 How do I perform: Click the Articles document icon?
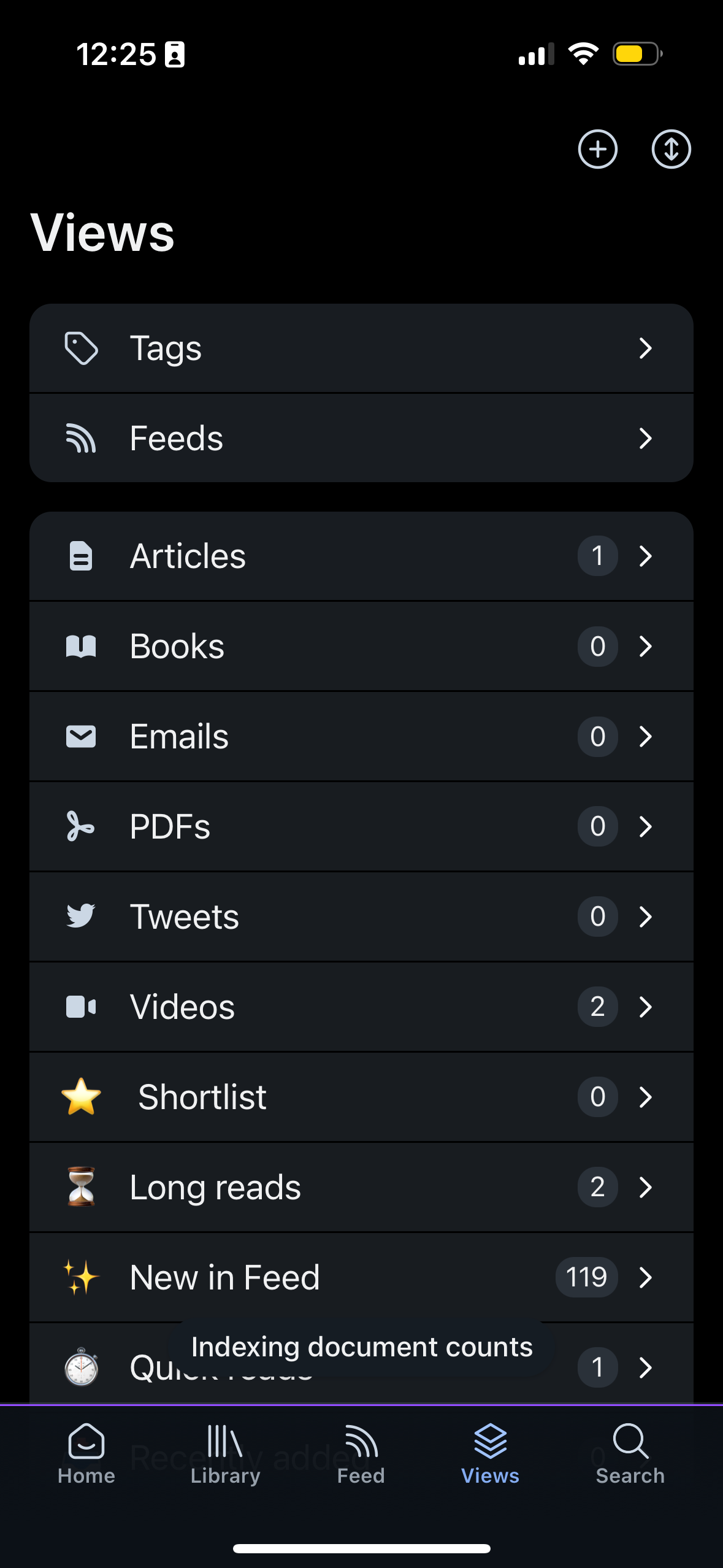tap(80, 556)
